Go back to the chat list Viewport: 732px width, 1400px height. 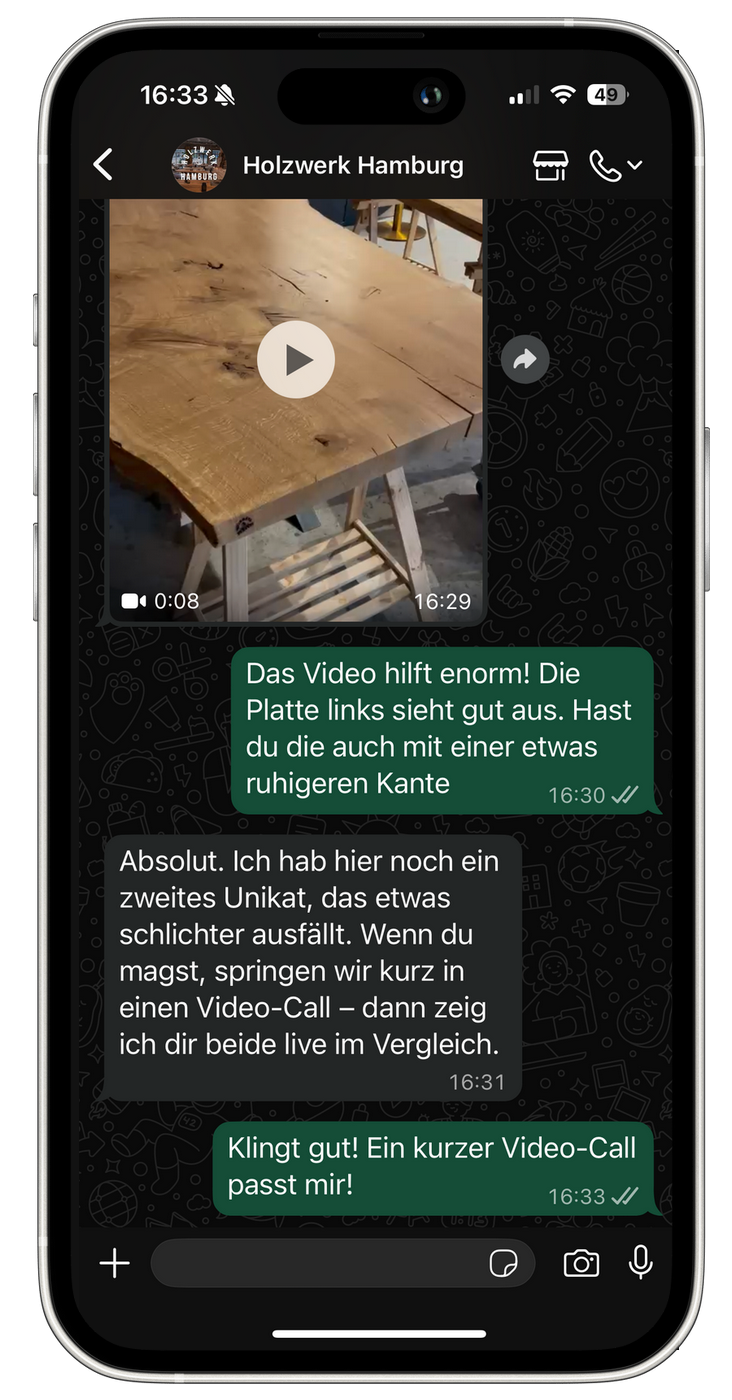click(103, 165)
